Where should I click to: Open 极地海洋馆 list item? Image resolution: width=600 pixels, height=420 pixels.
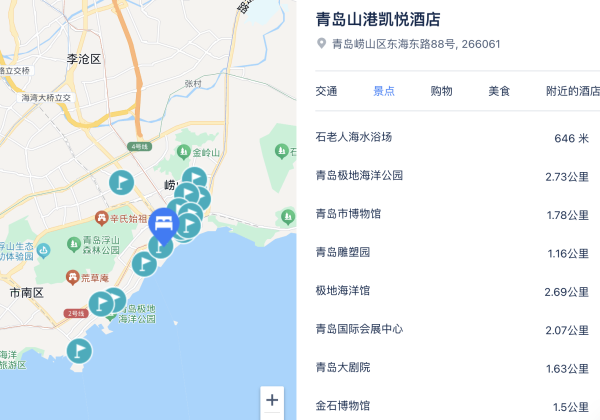click(x=343, y=290)
